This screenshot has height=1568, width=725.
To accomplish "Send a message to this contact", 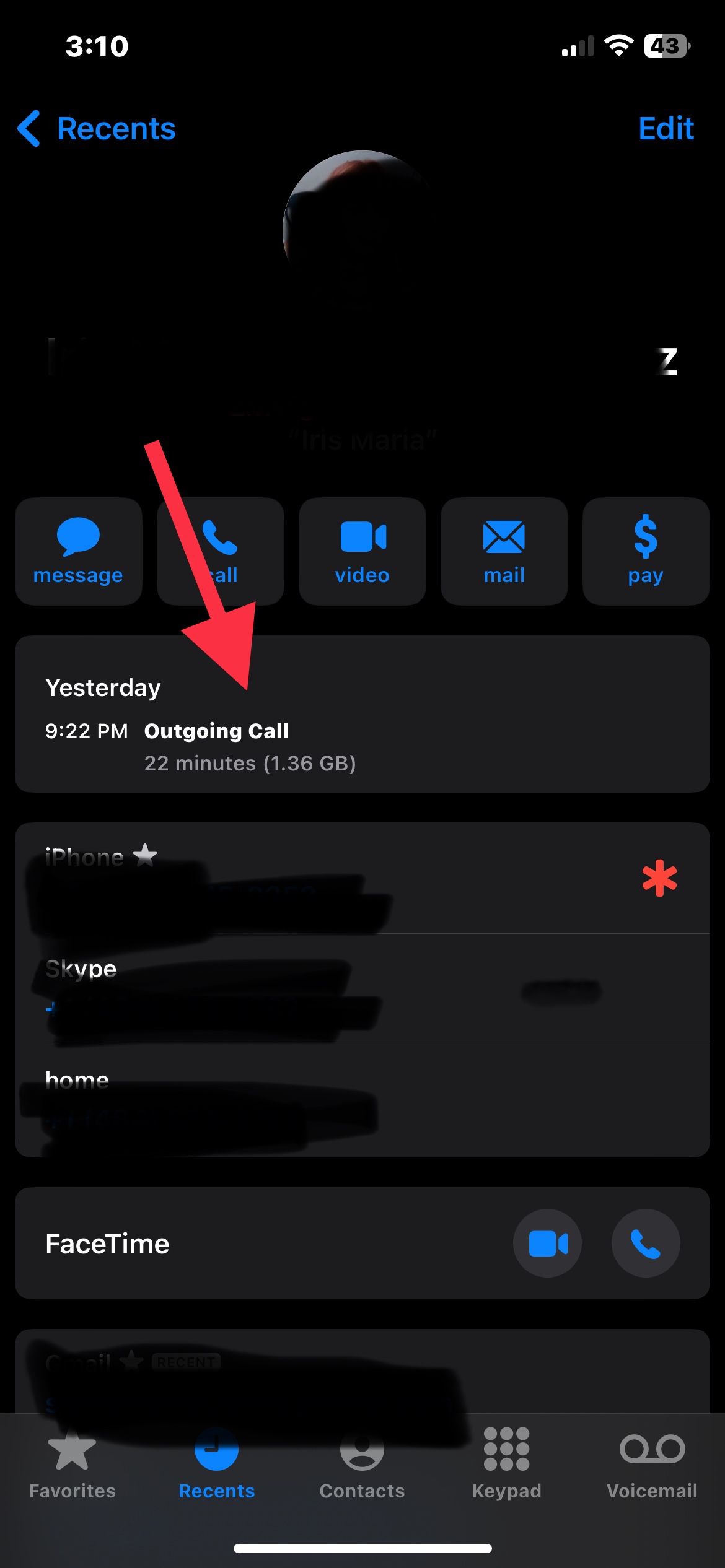I will 79,551.
